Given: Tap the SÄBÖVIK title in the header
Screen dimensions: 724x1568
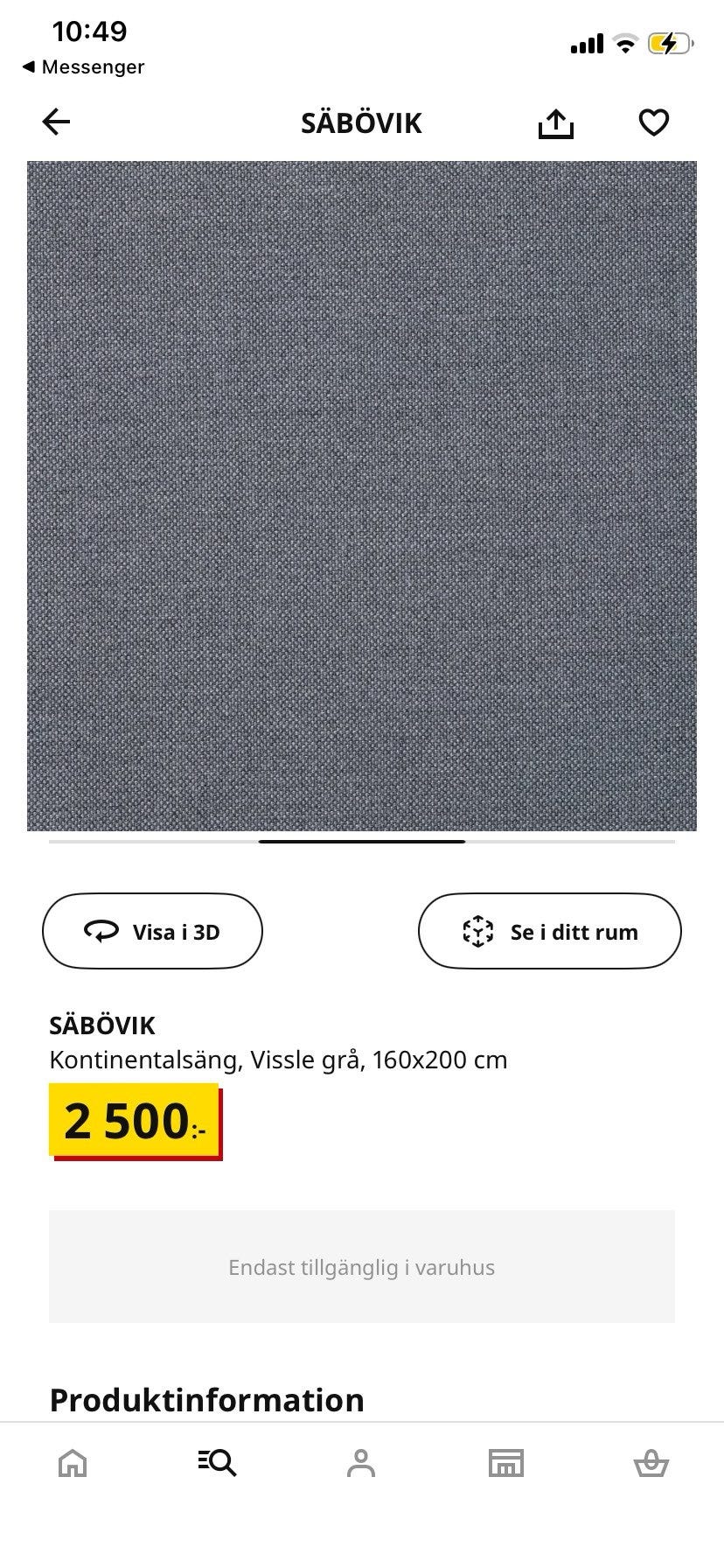Looking at the screenshot, I should coord(362,122).
